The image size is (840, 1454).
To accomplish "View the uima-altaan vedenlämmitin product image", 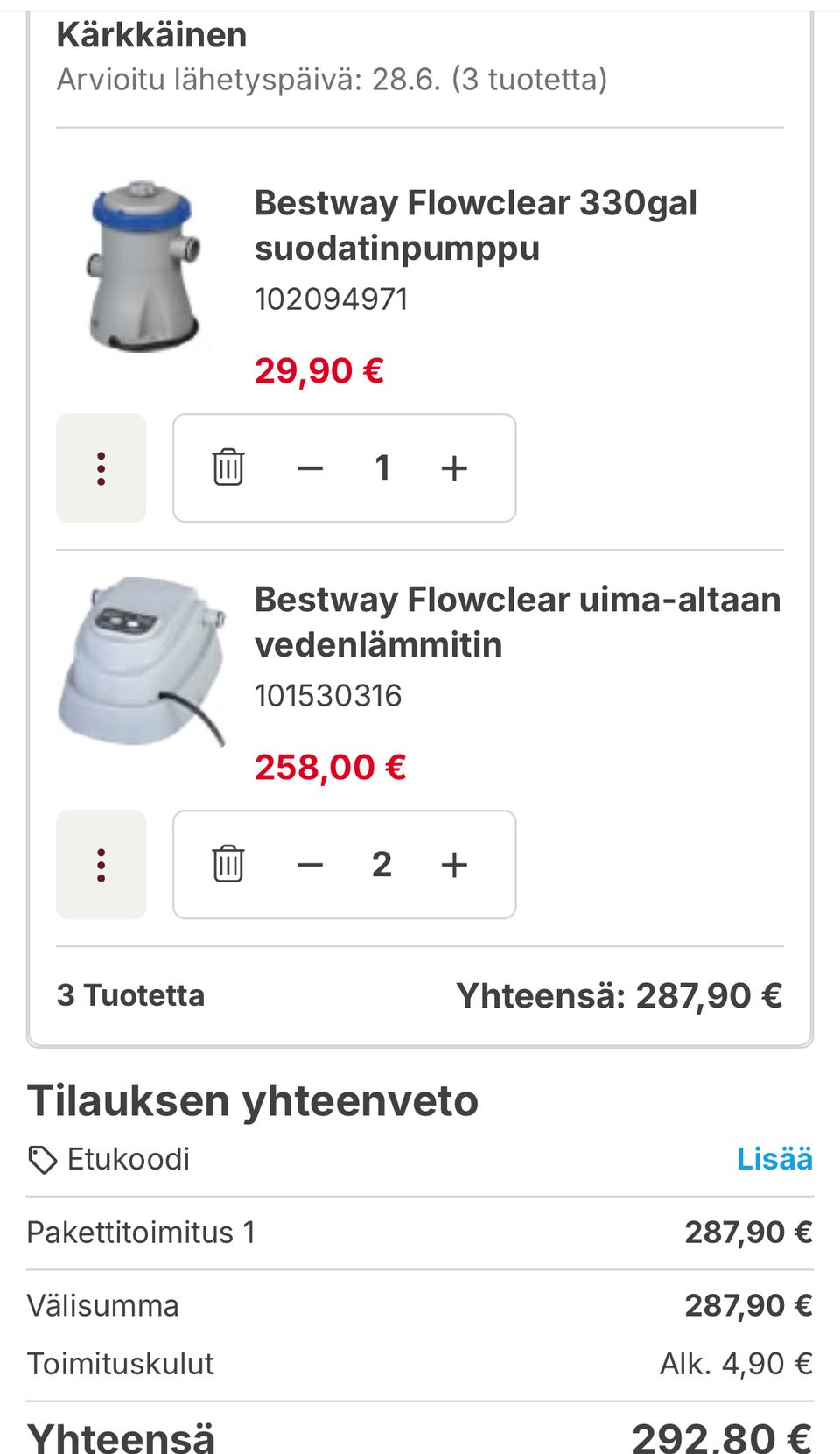I will point(143,663).
